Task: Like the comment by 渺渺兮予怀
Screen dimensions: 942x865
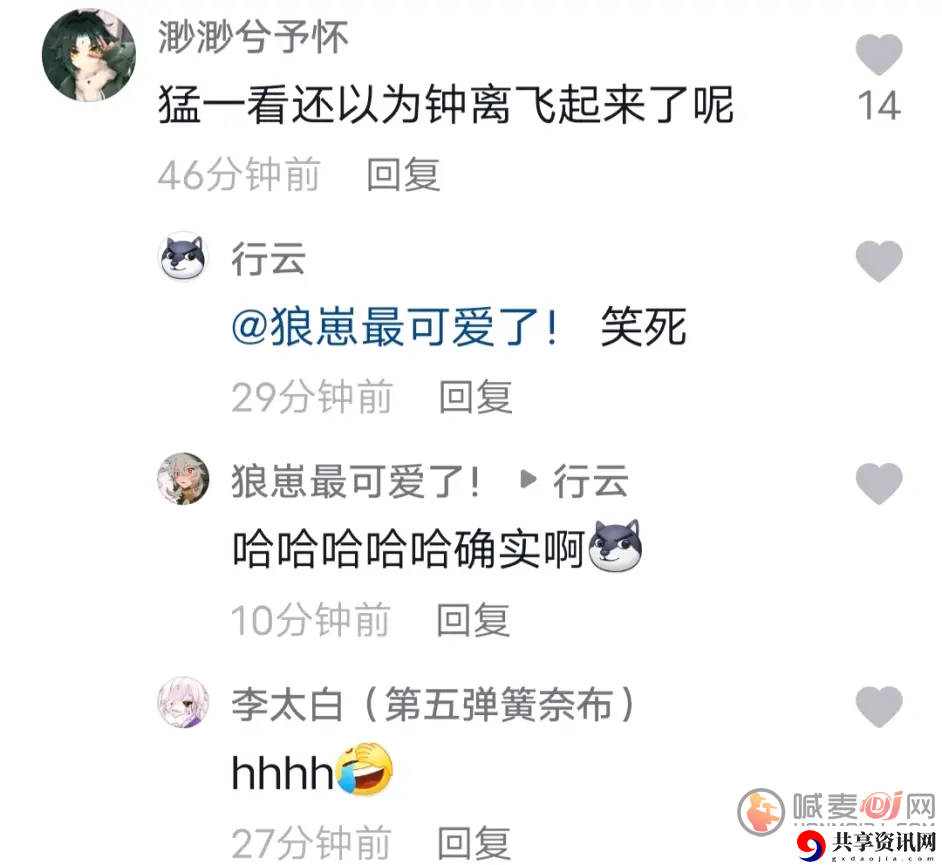Action: (879, 55)
